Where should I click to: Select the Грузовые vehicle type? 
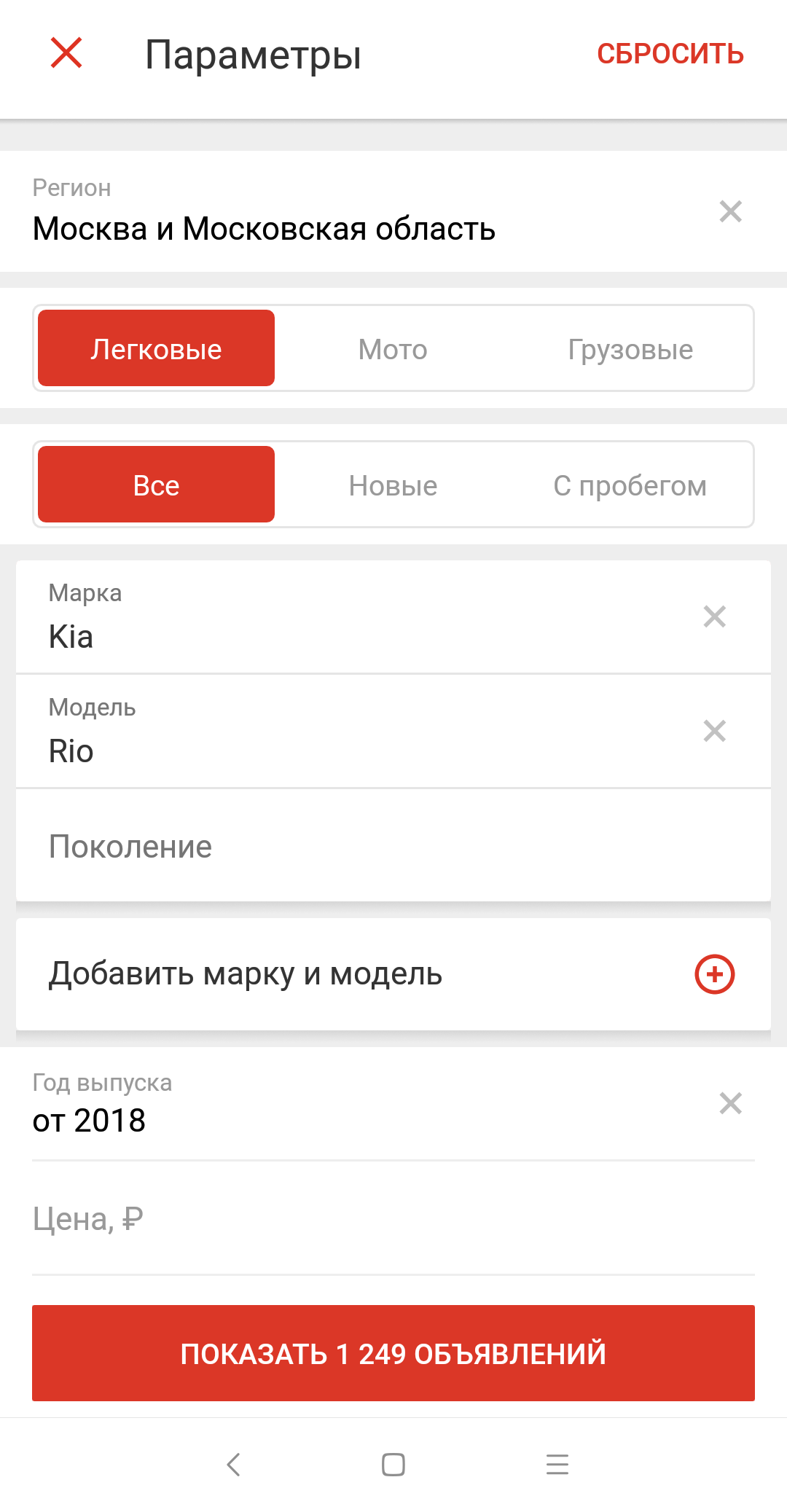630,349
